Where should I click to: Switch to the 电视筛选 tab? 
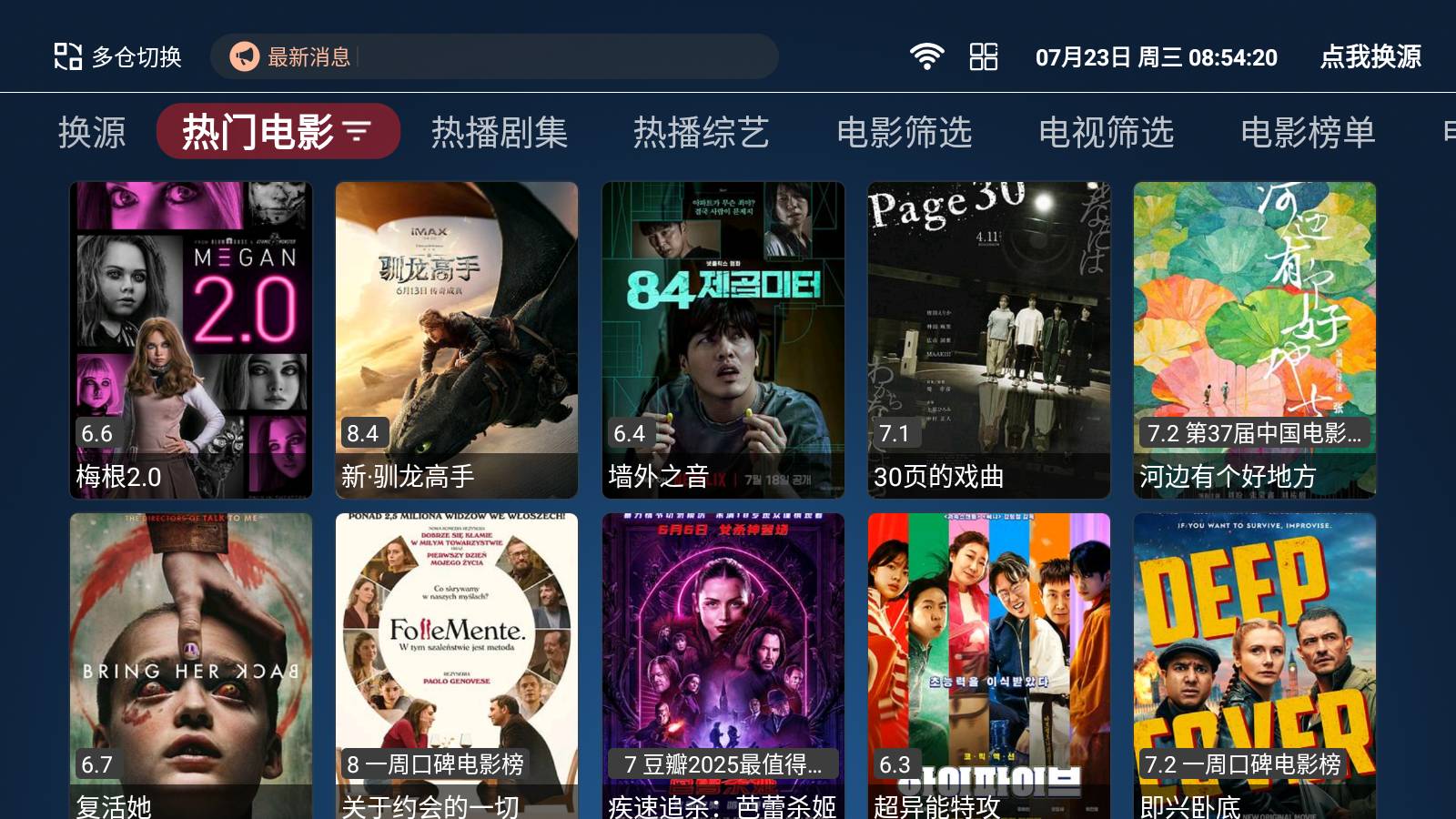1106,132
